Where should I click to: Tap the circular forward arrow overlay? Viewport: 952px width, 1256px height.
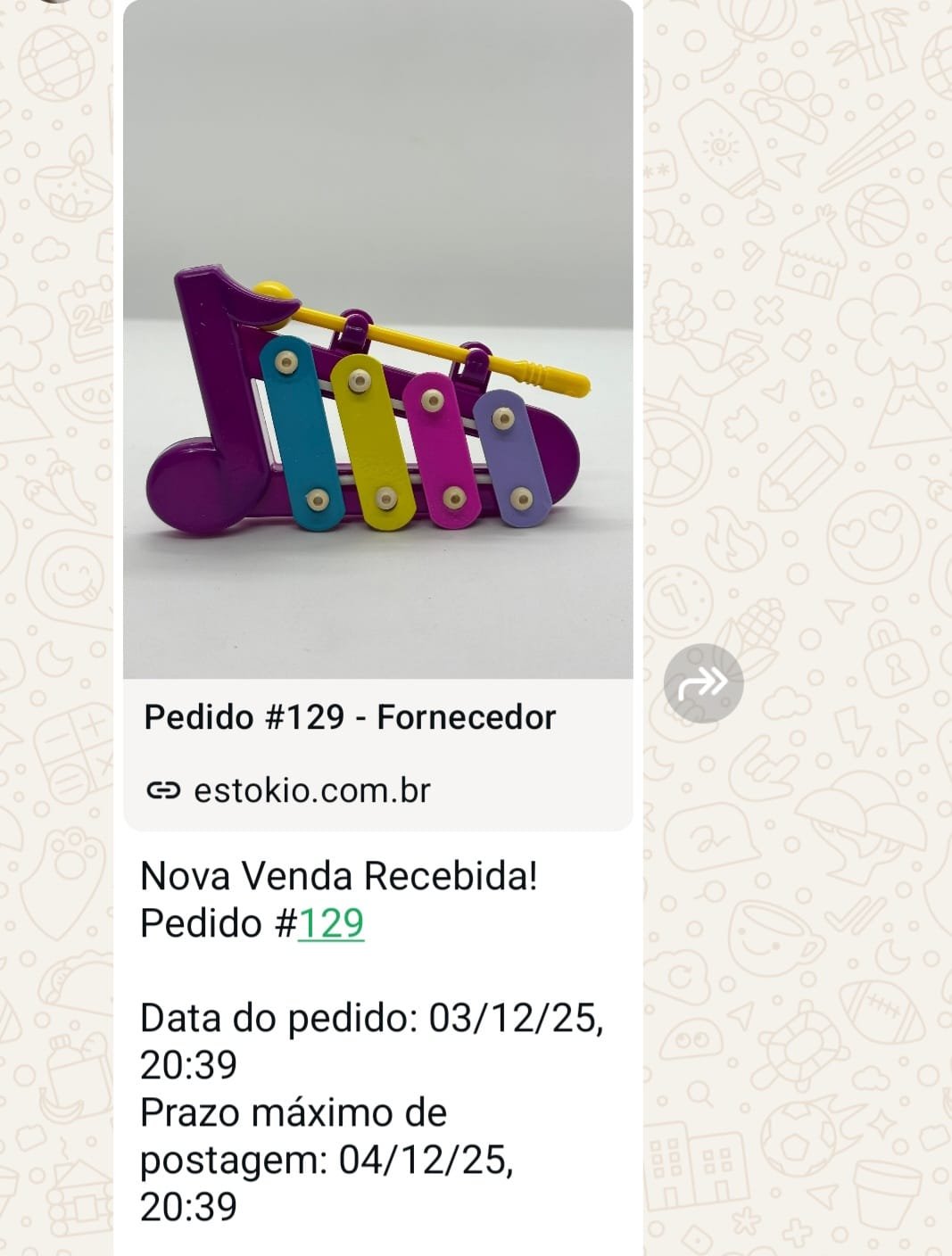coord(704,681)
